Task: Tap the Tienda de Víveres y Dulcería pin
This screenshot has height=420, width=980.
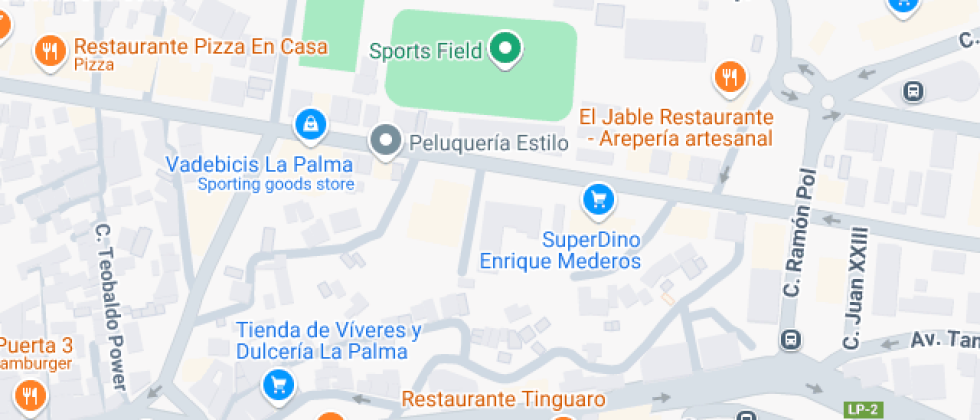Action: click(278, 384)
